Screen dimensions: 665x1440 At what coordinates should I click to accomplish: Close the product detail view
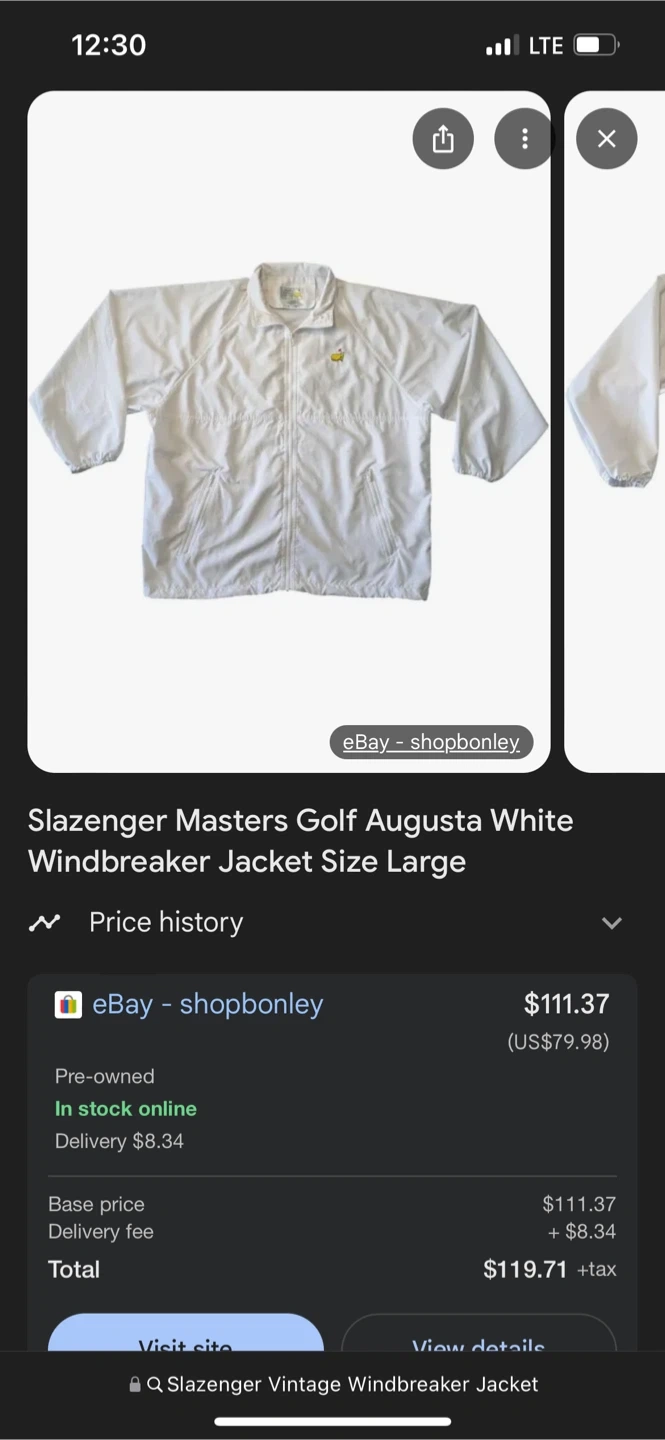tap(606, 139)
